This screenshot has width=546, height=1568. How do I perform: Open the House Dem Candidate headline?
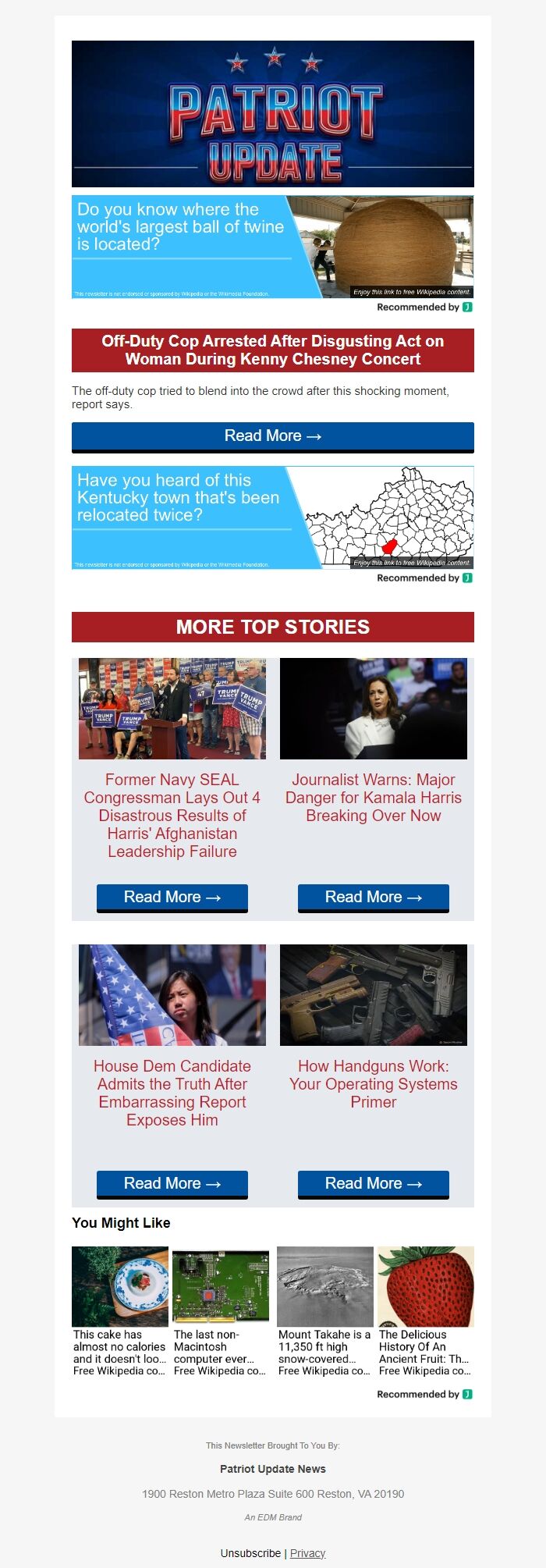(x=172, y=1093)
